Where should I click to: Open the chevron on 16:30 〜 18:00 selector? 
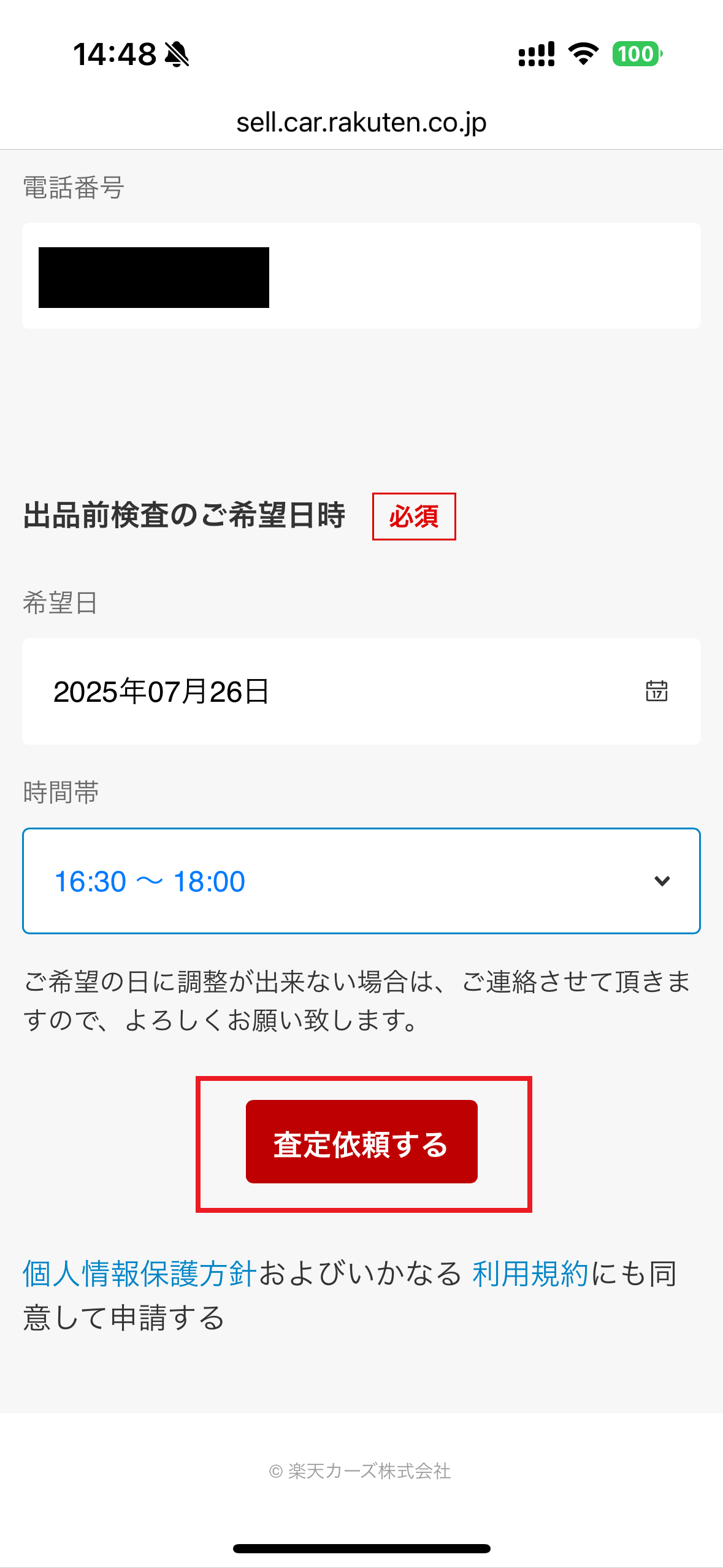click(x=661, y=882)
